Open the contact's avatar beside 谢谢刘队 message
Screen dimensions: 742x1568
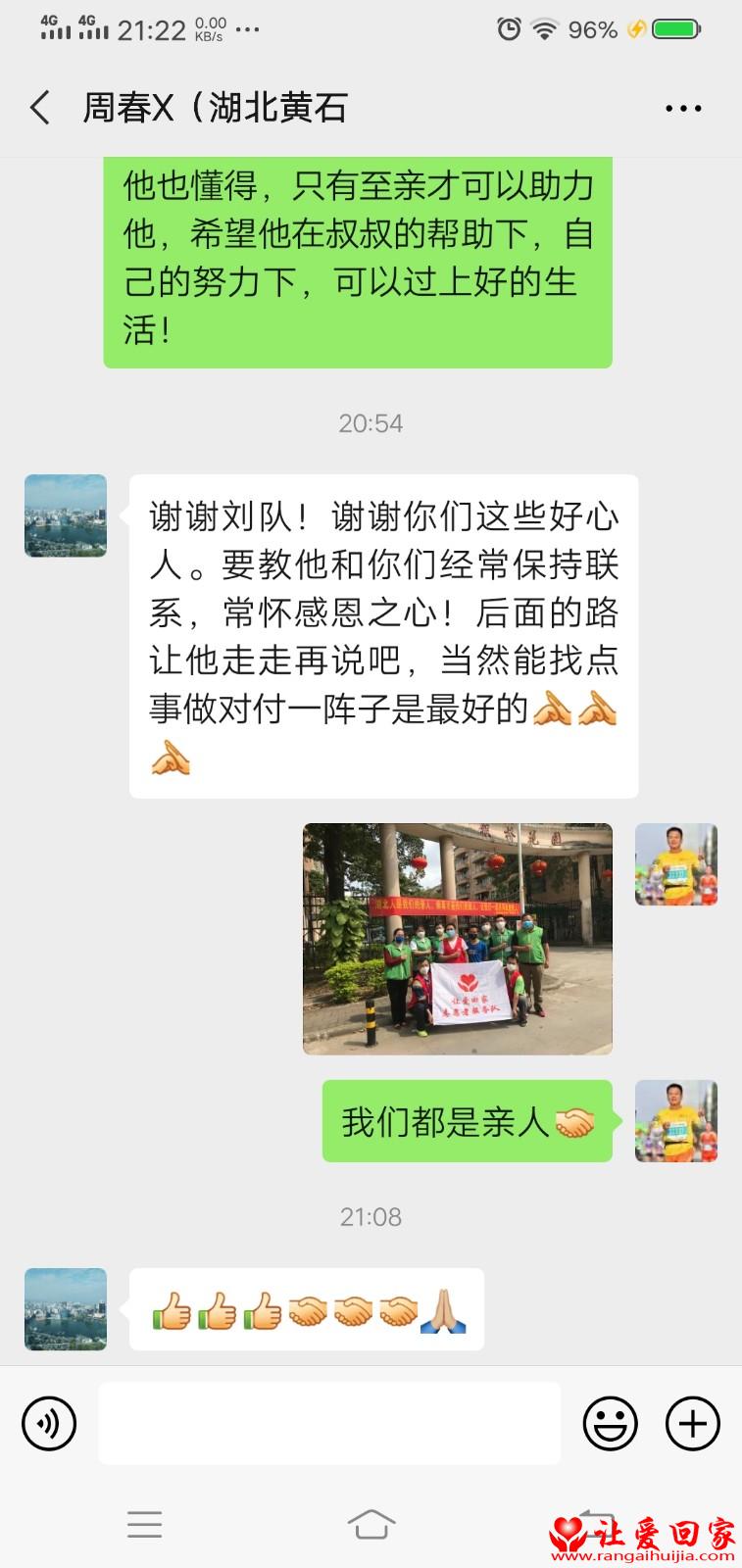[66, 516]
